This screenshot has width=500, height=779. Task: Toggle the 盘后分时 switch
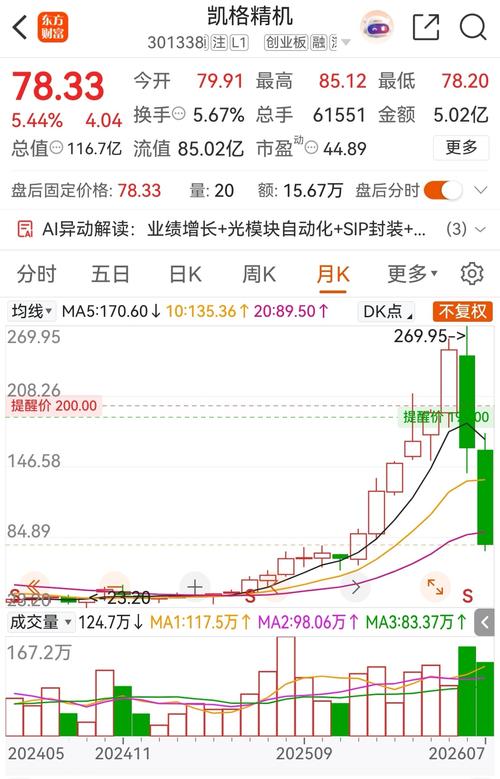[443, 190]
